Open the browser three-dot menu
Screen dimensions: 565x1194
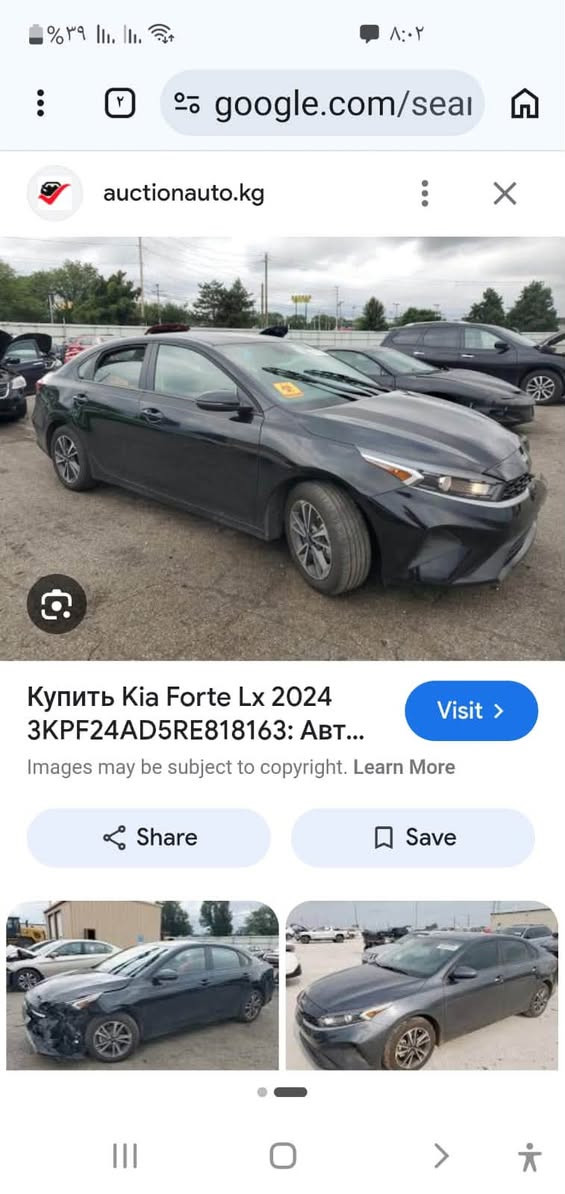tap(40, 103)
